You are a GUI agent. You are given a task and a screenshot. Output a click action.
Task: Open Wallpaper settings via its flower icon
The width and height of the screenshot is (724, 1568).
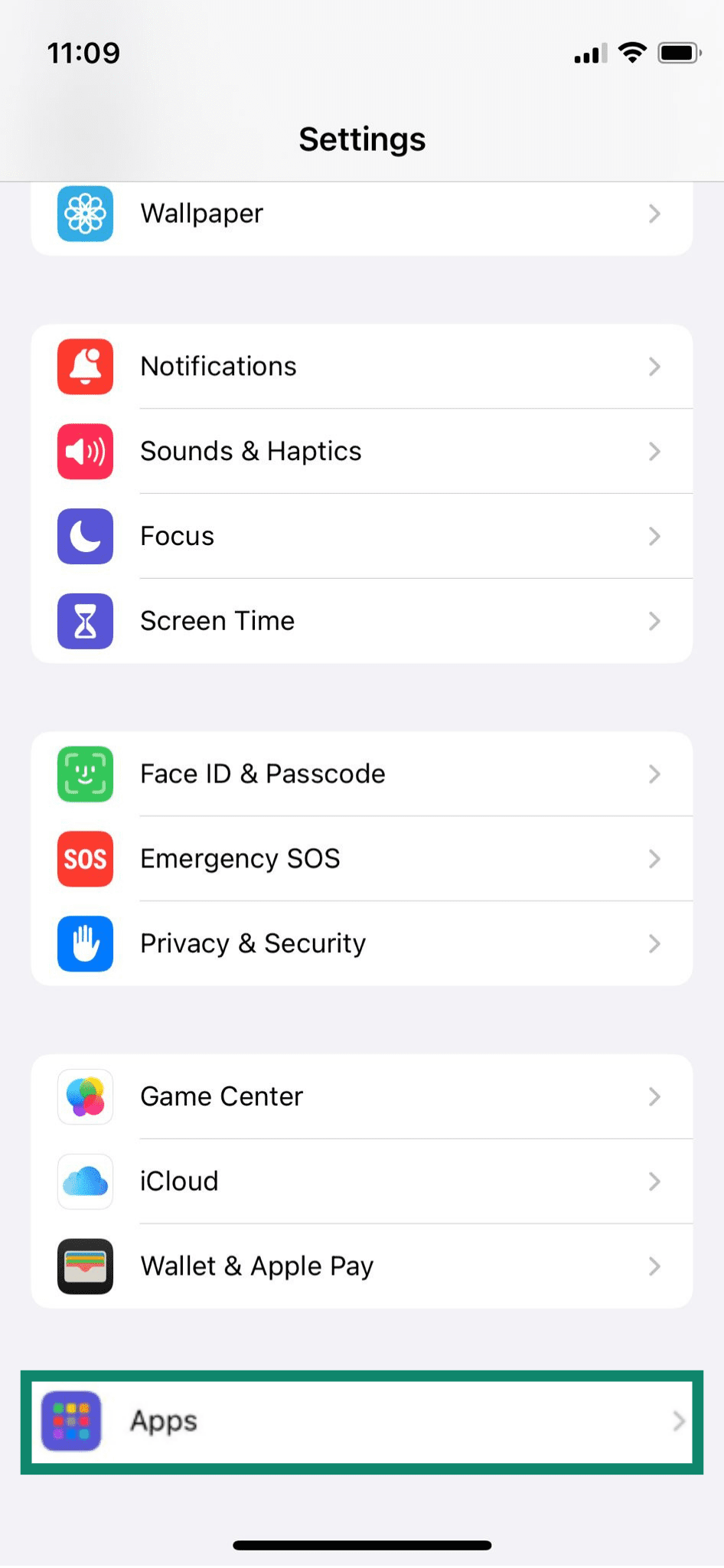(x=85, y=214)
